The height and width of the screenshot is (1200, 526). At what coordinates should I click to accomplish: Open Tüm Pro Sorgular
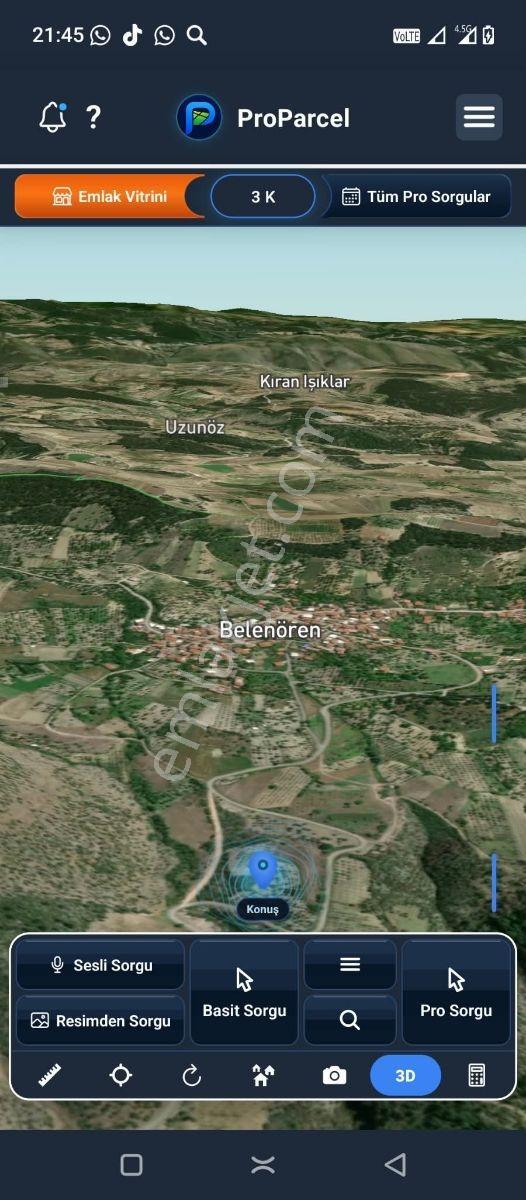click(416, 196)
